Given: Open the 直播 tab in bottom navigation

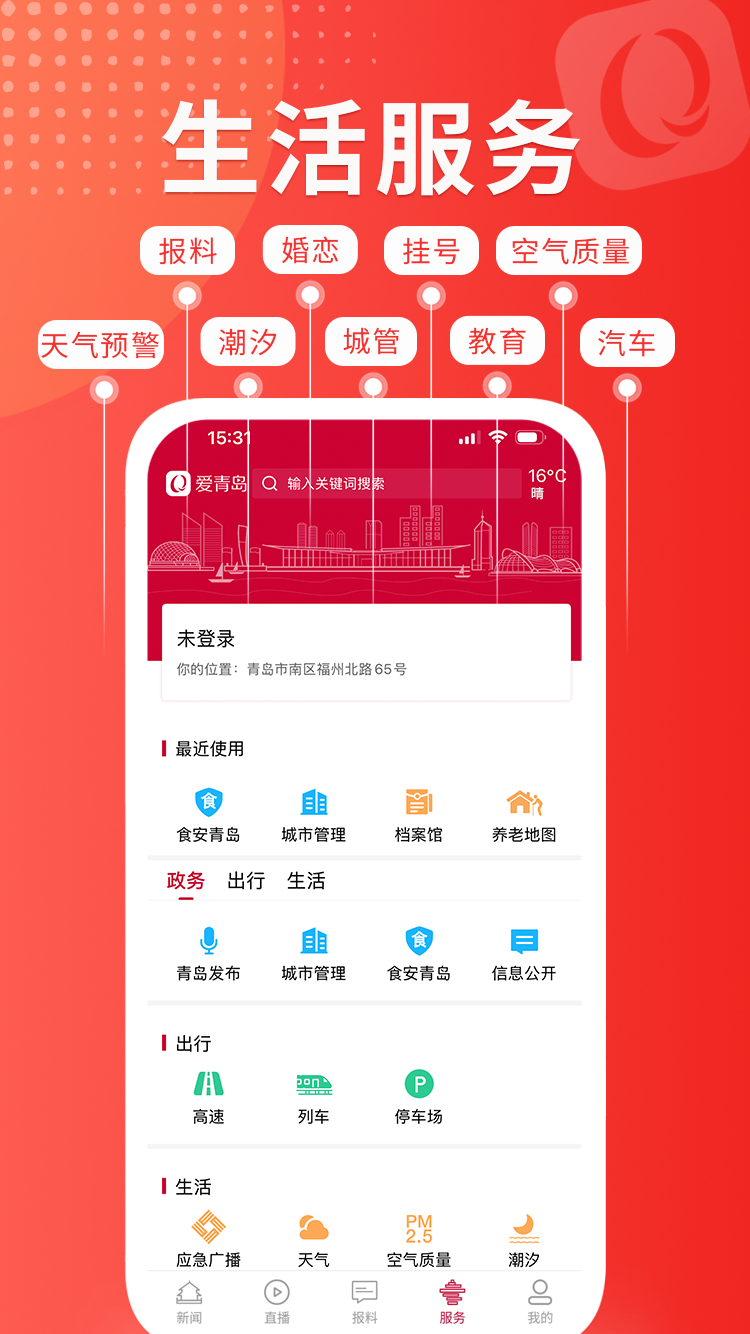Looking at the screenshot, I should click(276, 1302).
